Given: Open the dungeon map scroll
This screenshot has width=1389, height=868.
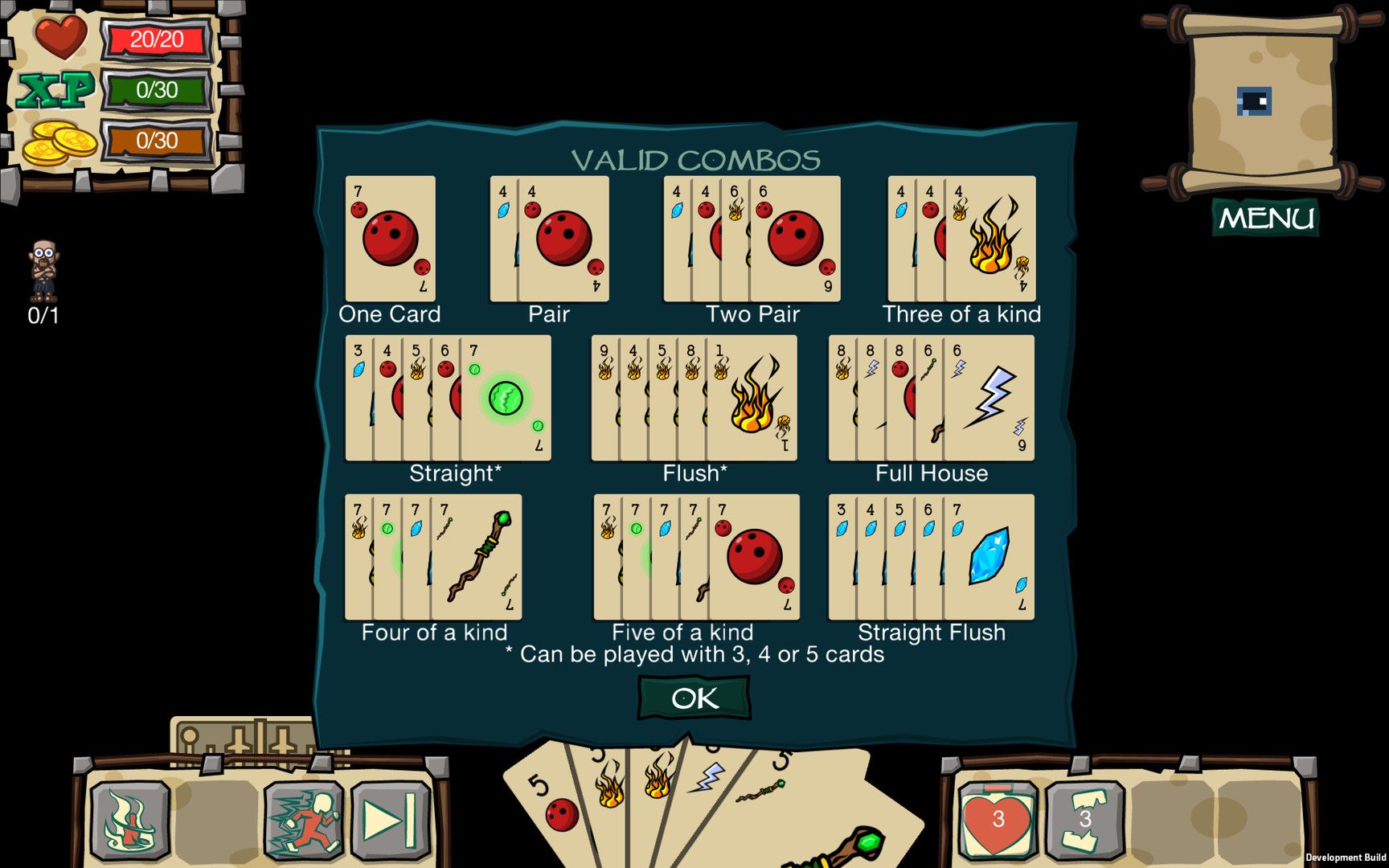Looking at the screenshot, I should coord(1259,101).
